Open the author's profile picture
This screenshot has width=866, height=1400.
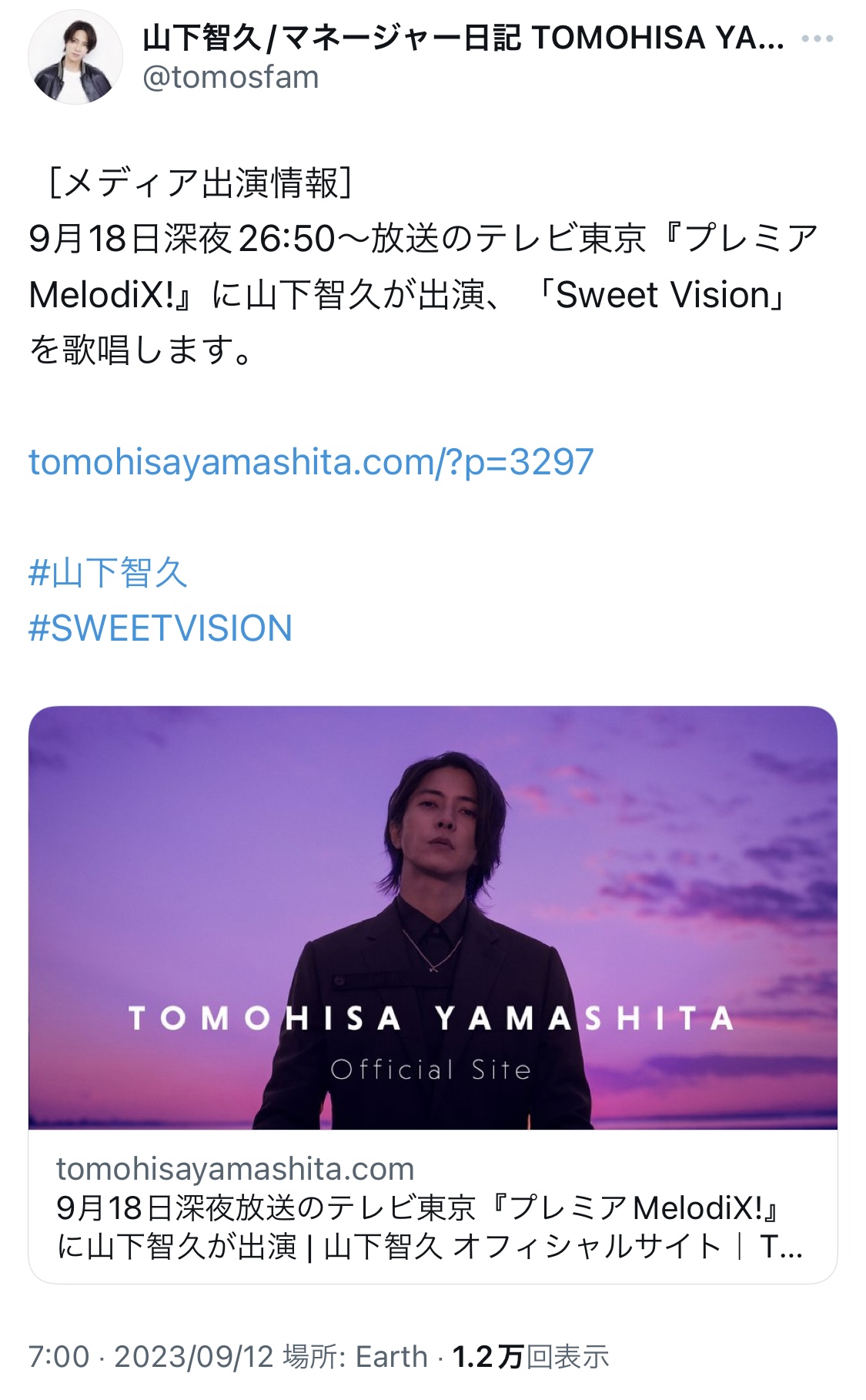click(75, 57)
